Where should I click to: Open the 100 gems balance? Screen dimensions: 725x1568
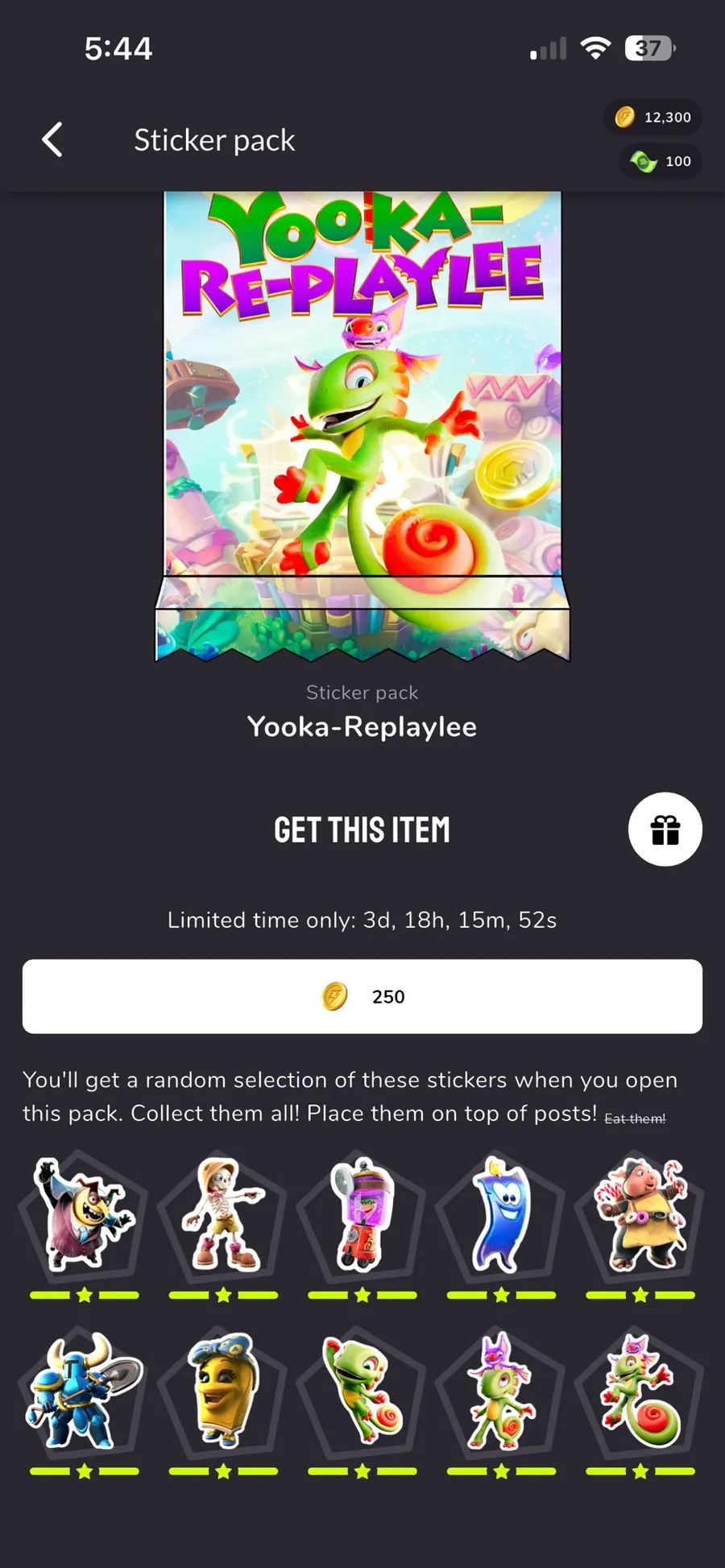click(x=661, y=162)
